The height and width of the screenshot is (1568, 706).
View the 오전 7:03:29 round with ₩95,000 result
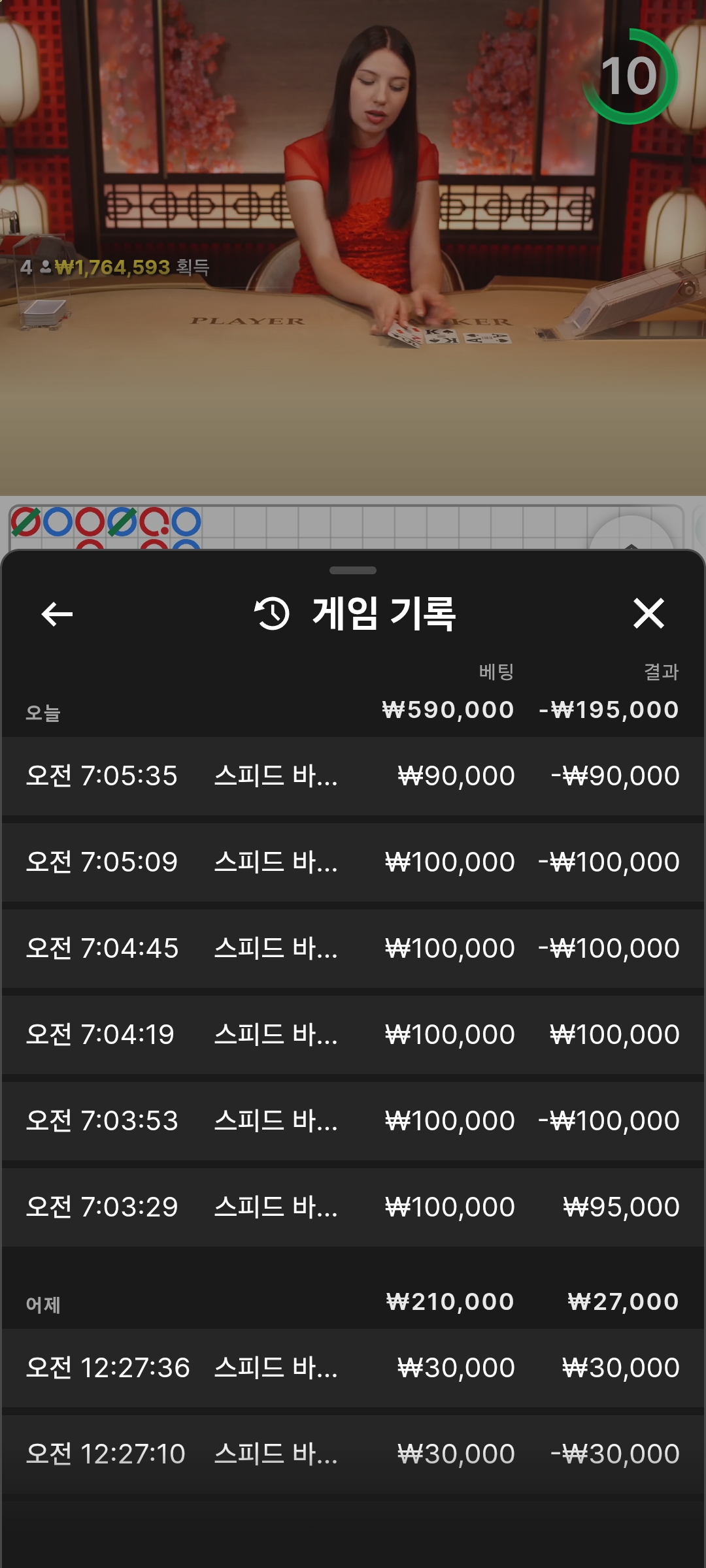(353, 1207)
